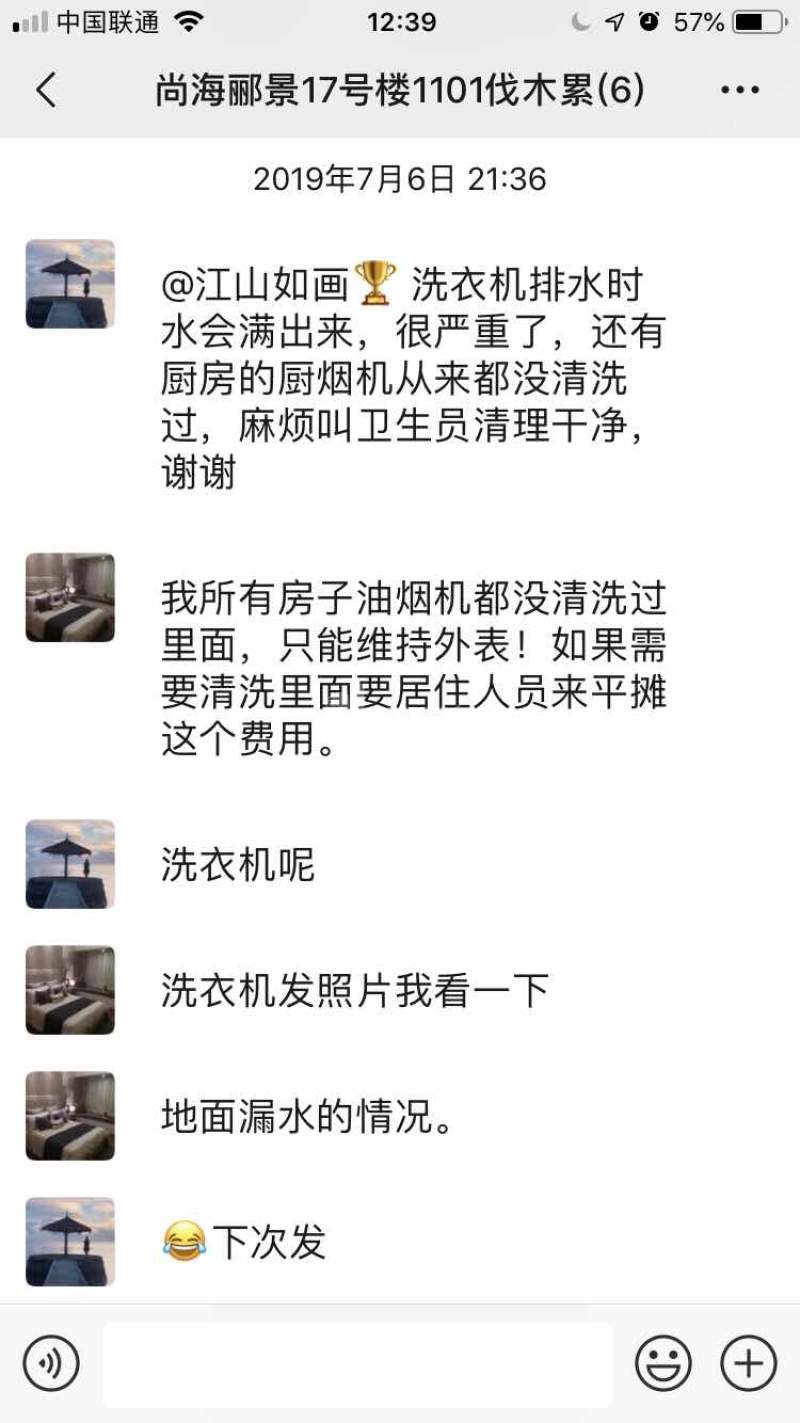This screenshot has width=800, height=1423.
Task: Open avatar of sender mentioning @江山如画
Action: tap(70, 284)
